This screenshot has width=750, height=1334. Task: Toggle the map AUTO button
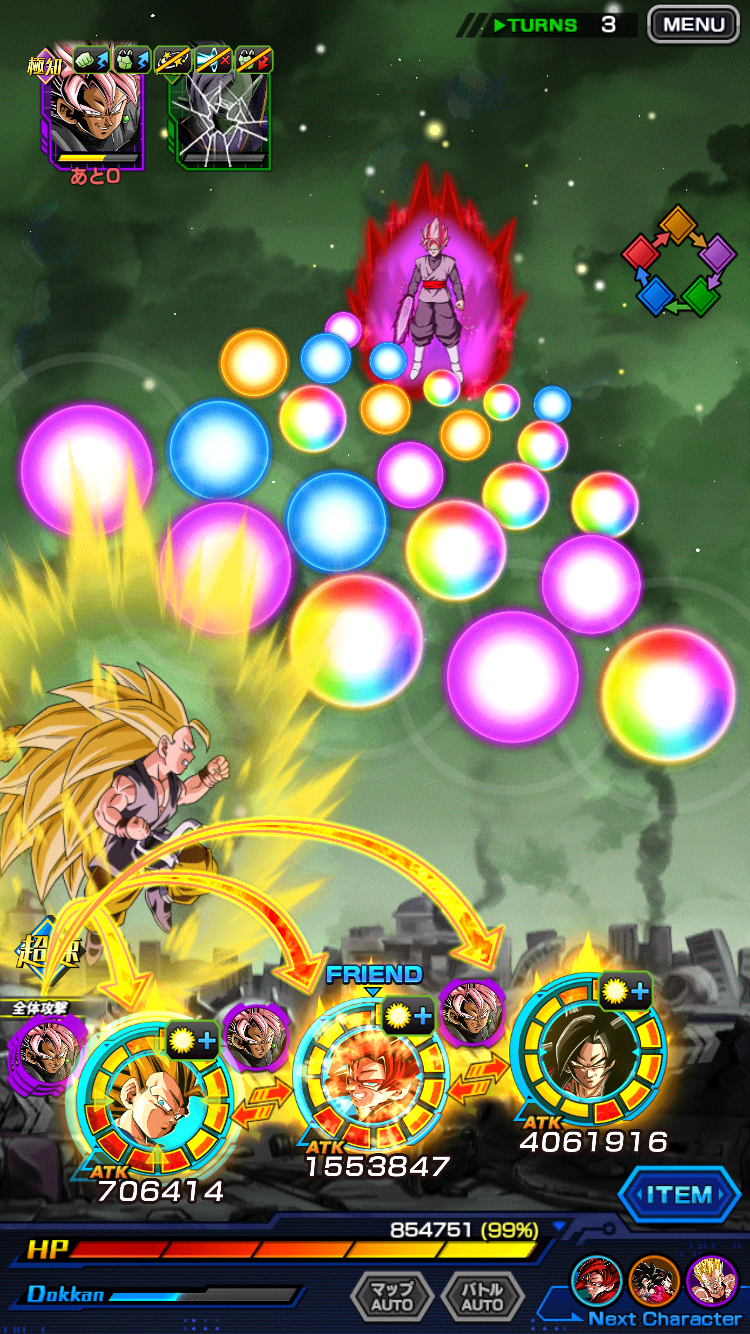click(x=391, y=1297)
